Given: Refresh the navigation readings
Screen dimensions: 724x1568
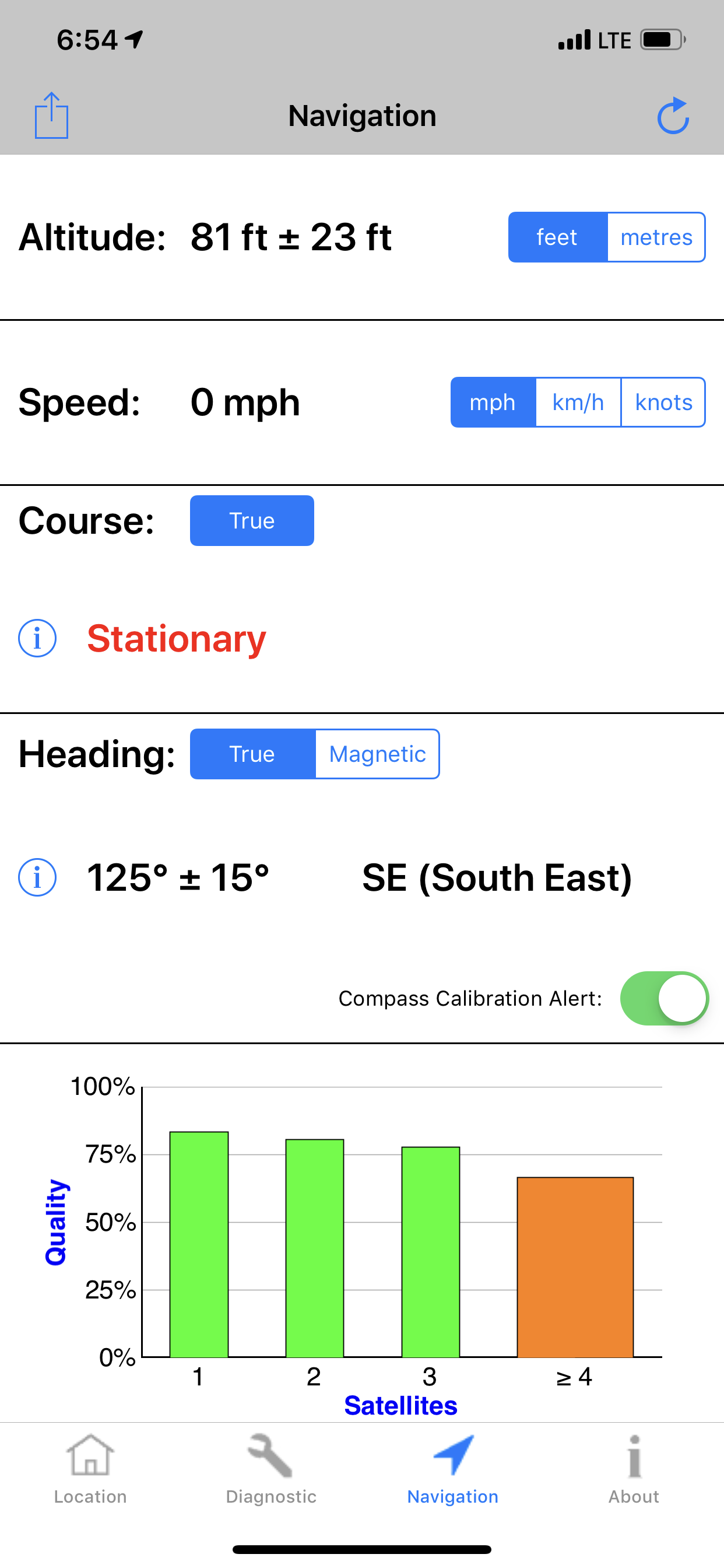Looking at the screenshot, I should (x=673, y=116).
